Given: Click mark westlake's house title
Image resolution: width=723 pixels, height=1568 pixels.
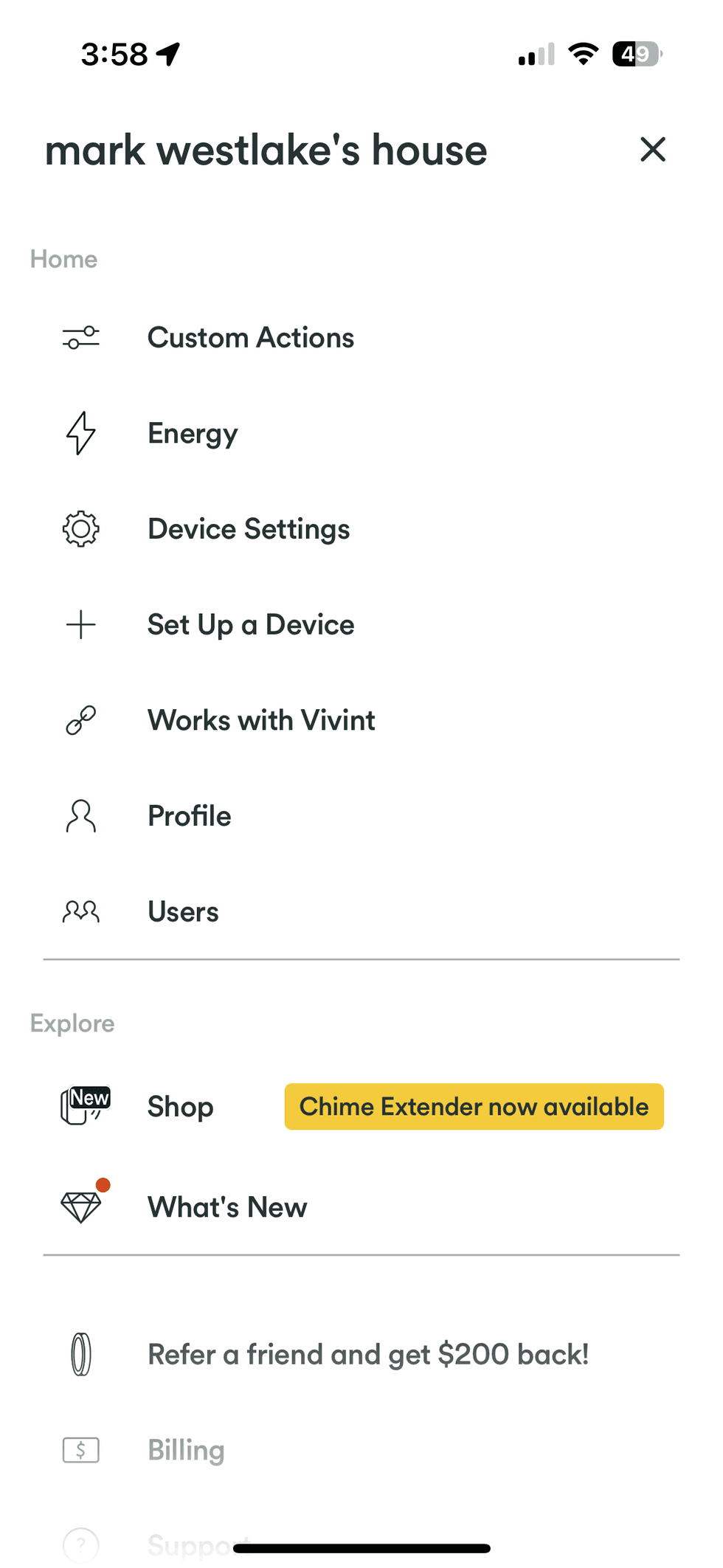Looking at the screenshot, I should click(x=266, y=150).
